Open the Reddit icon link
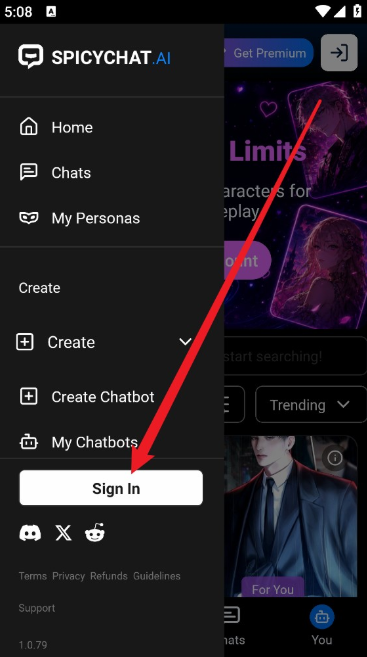Image resolution: width=367 pixels, height=657 pixels. [x=95, y=533]
